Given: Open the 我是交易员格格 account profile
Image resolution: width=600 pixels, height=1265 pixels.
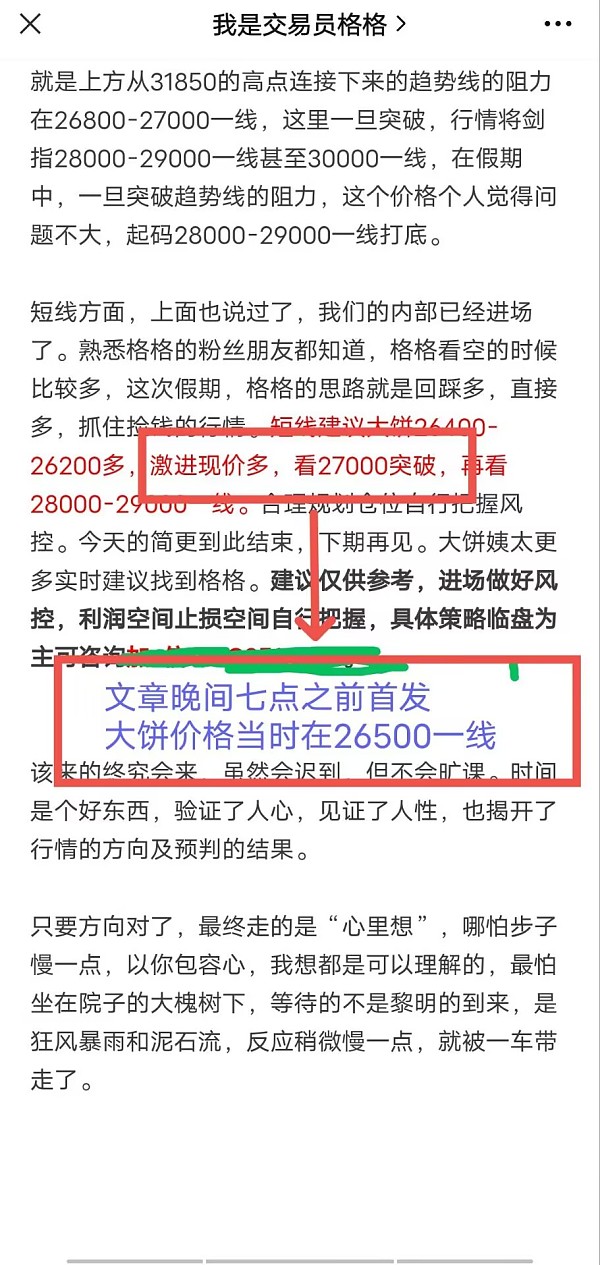Looking at the screenshot, I should tap(308, 24).
